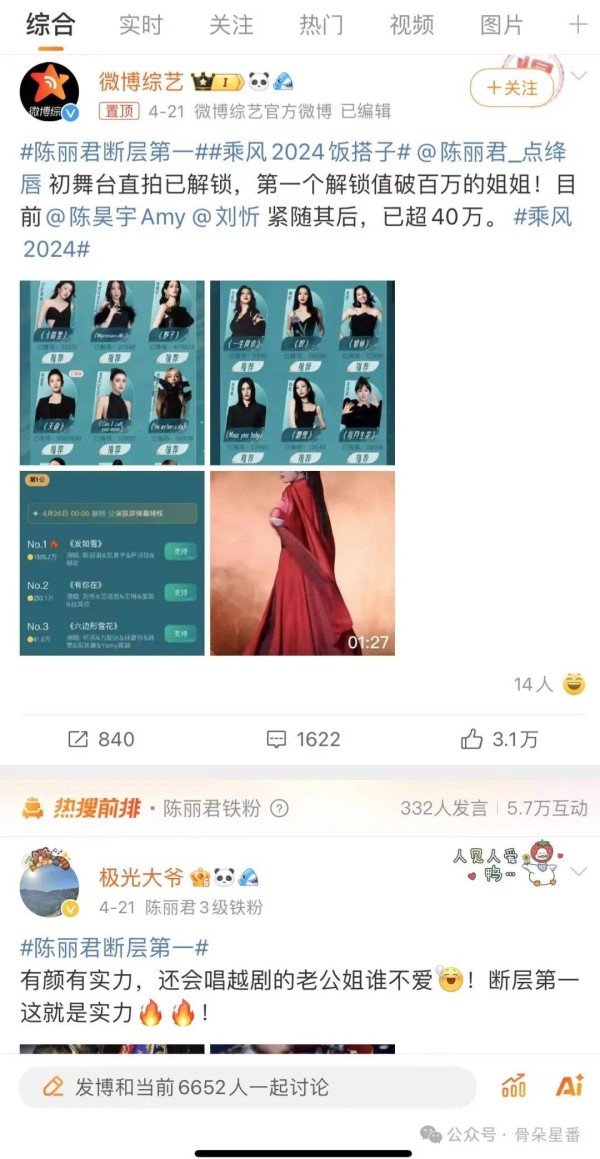The height and width of the screenshot is (1159, 600).
Task: Follow 微博综艺 with the 关注 button
Action: click(x=512, y=88)
